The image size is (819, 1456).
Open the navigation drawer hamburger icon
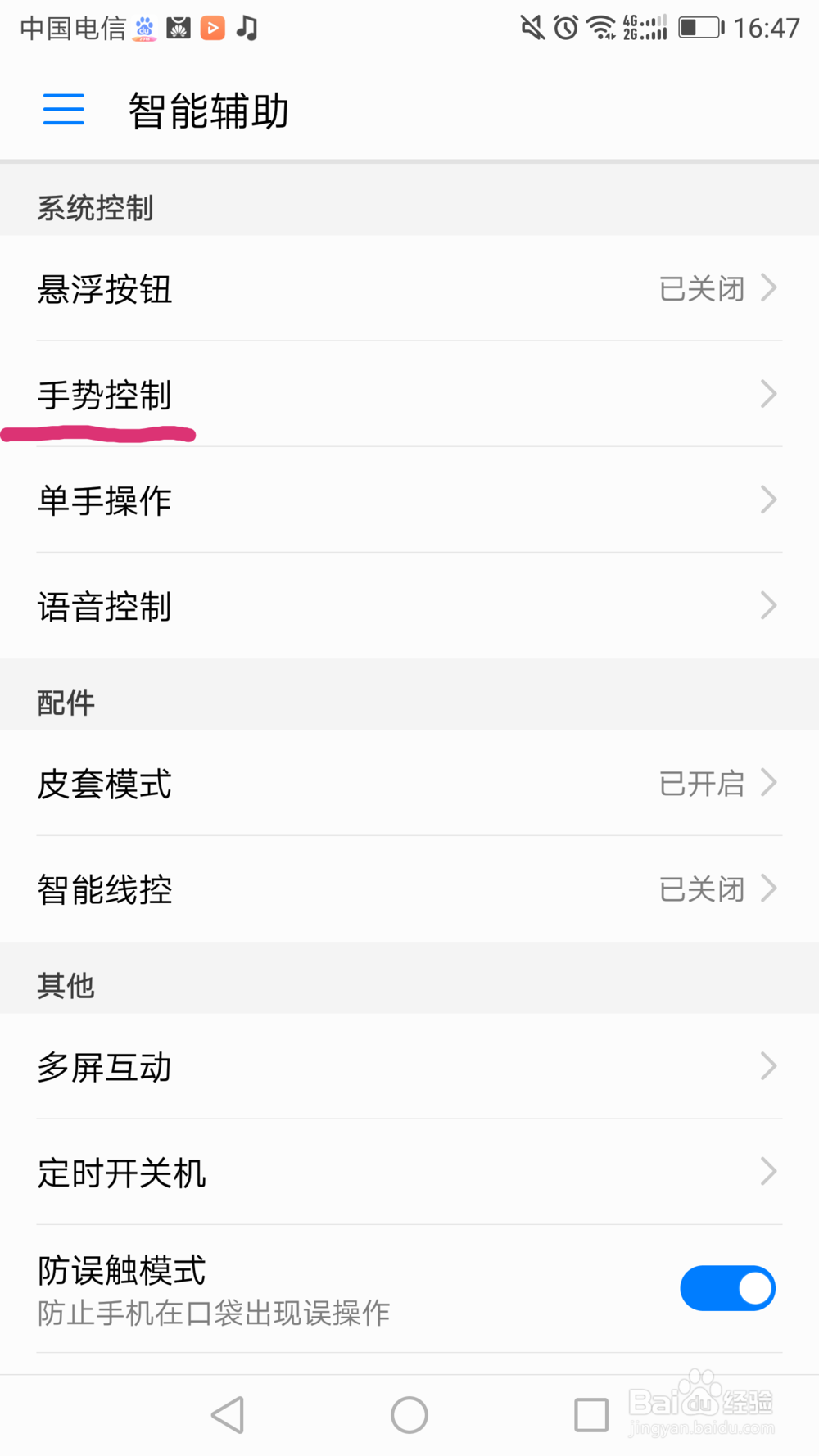coord(63,109)
